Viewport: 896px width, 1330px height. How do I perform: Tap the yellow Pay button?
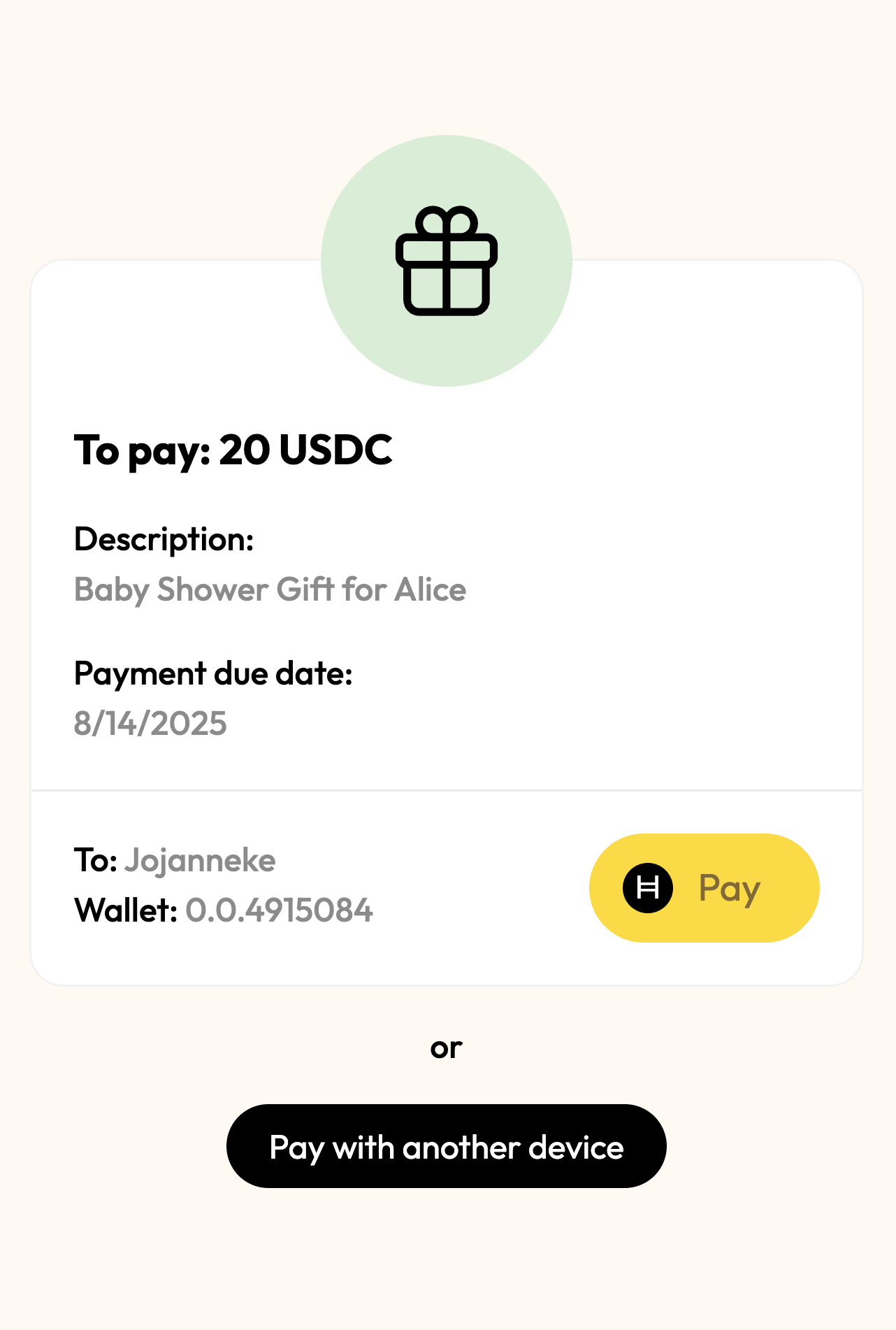tap(704, 888)
